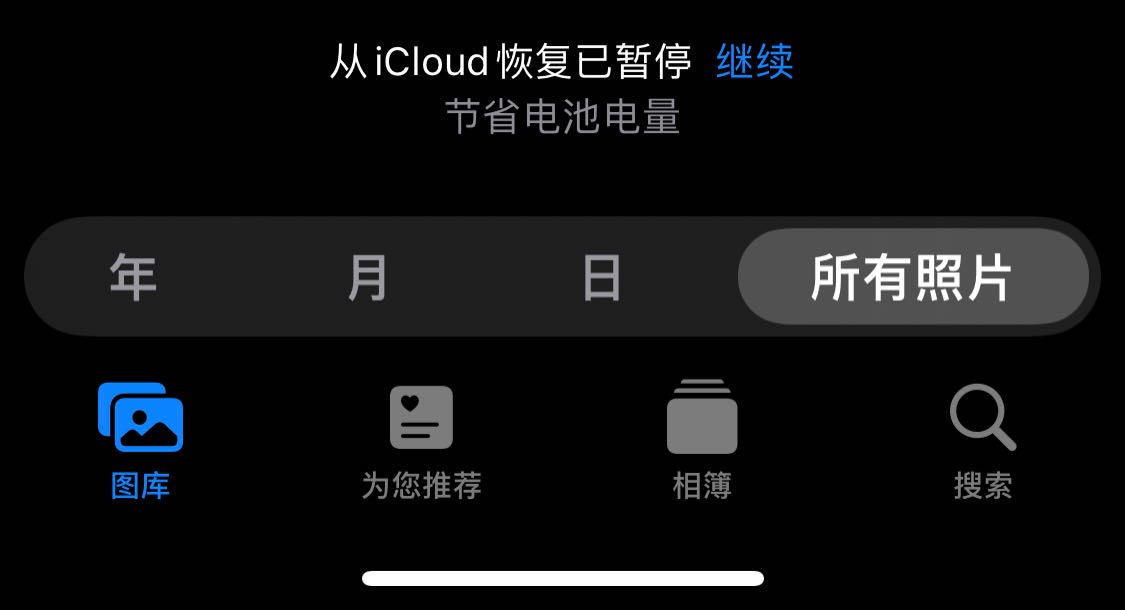Switch to the 年 view
This screenshot has width=1125, height=610.
[134, 277]
